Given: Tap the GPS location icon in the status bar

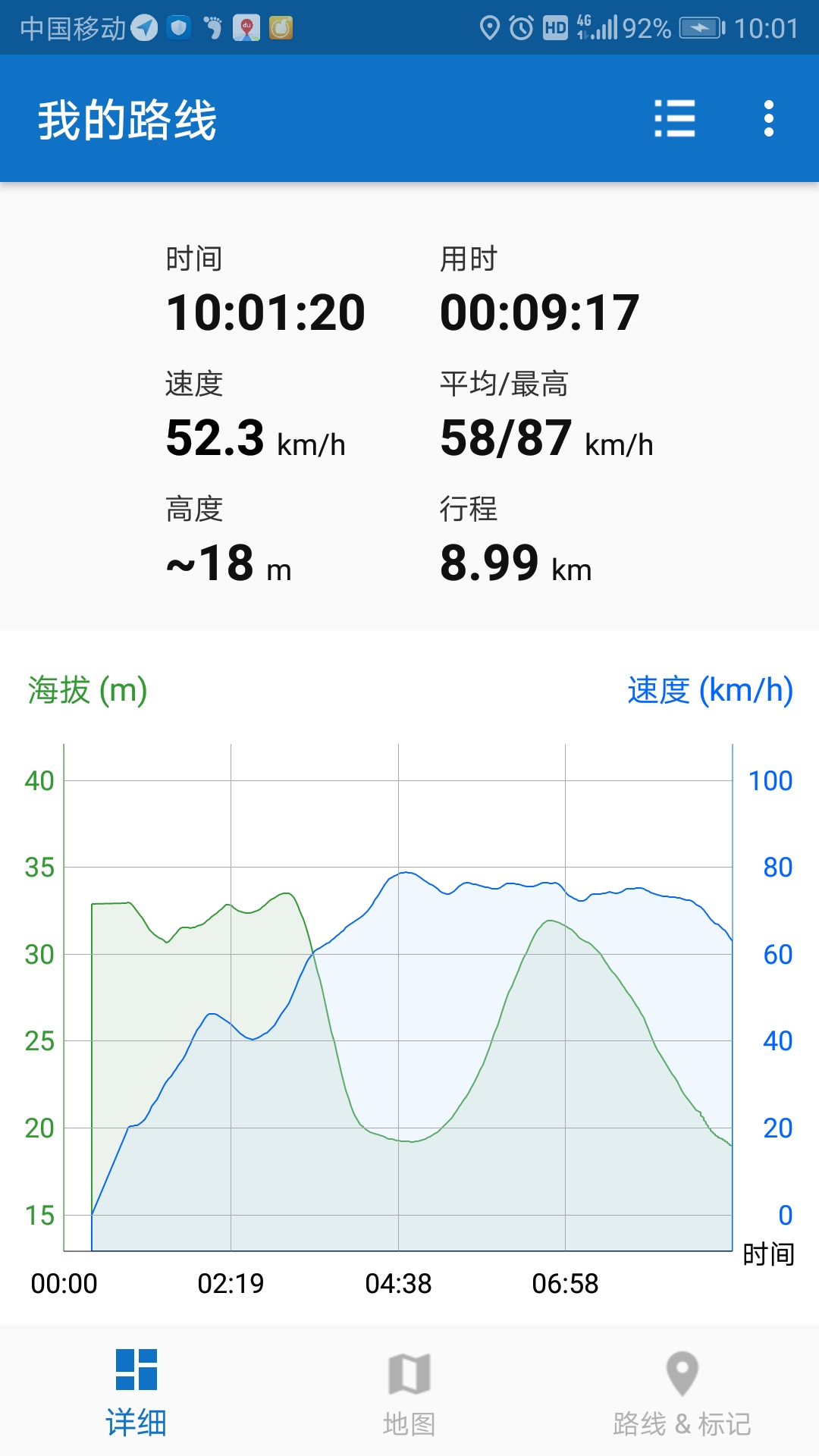Looking at the screenshot, I should tap(490, 27).
